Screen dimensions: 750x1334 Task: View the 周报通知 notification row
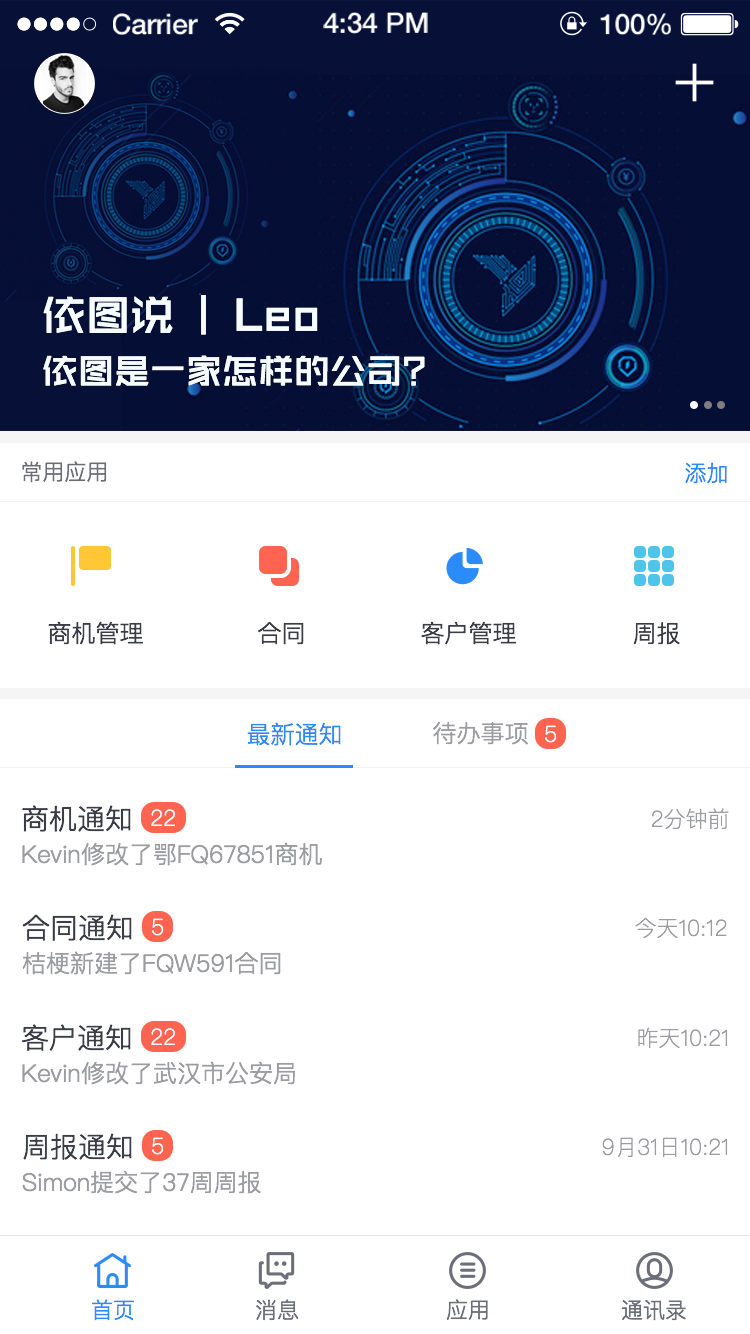coord(375,1164)
